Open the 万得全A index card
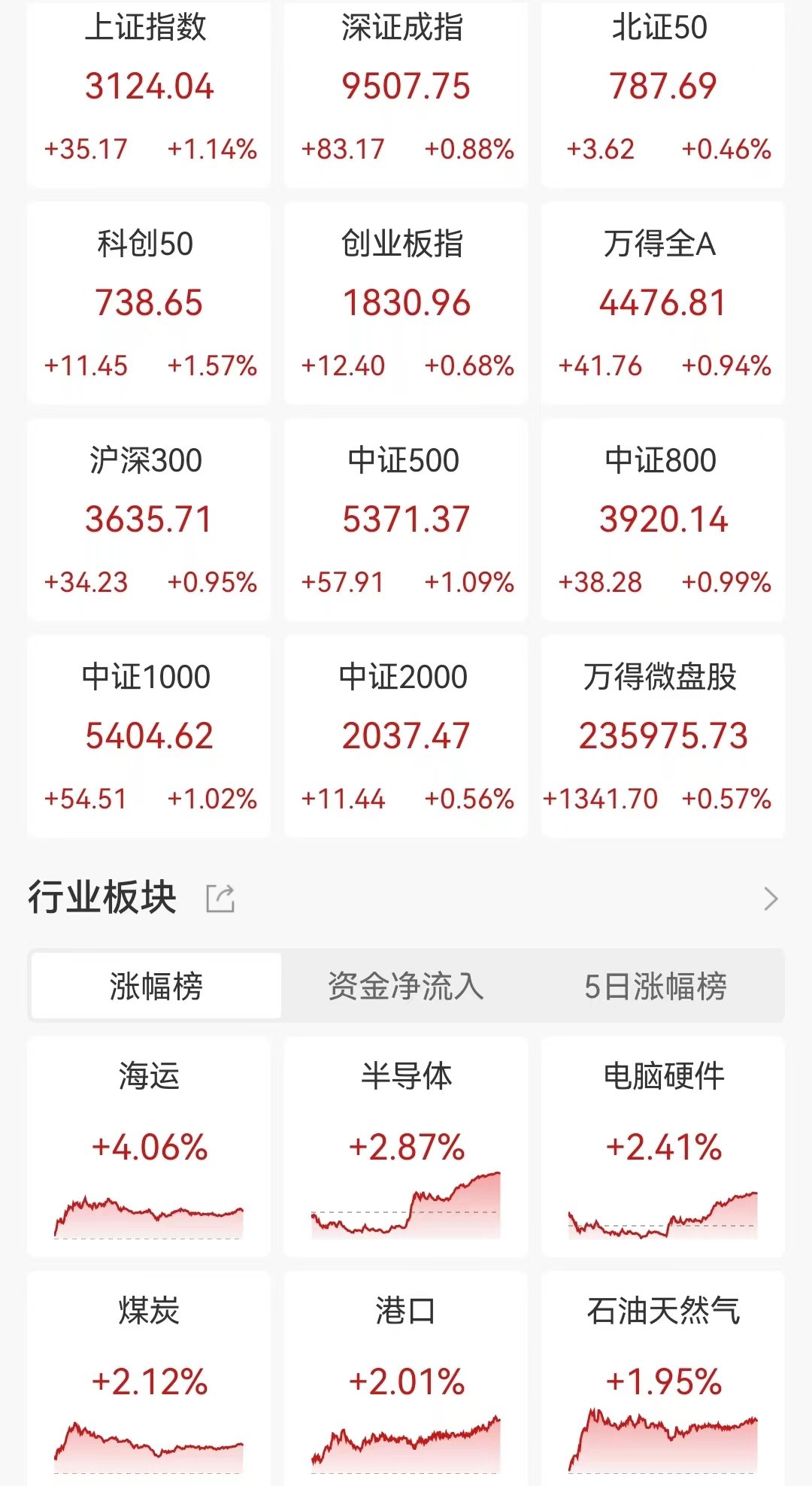Viewport: 812px width, 1486px height. click(663, 303)
